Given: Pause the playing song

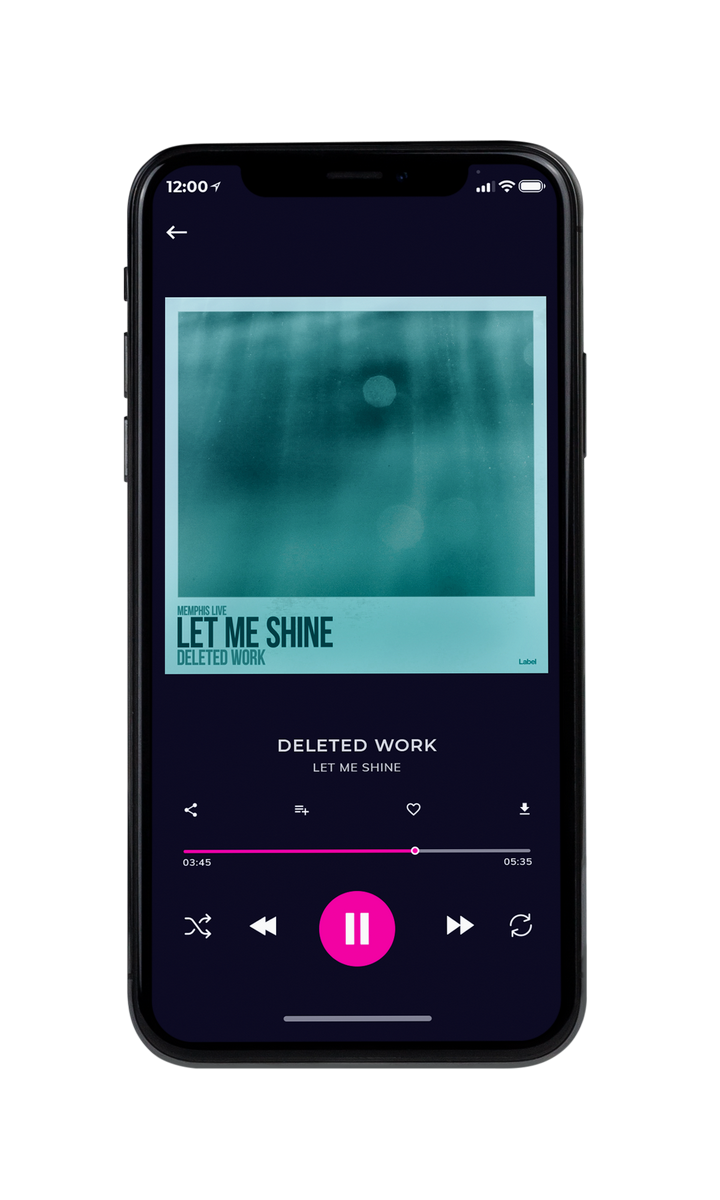Looking at the screenshot, I should [357, 929].
